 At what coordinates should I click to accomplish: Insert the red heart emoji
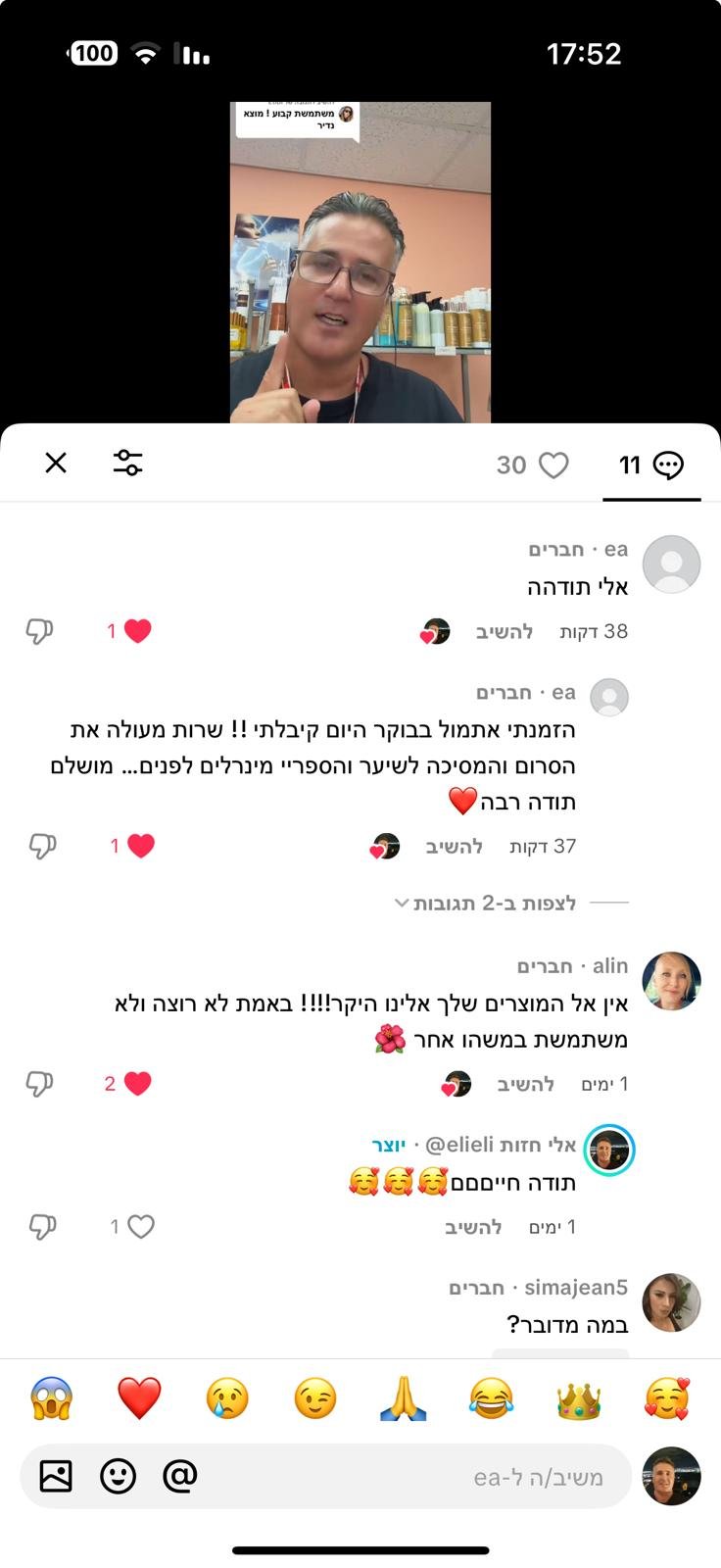click(139, 1397)
